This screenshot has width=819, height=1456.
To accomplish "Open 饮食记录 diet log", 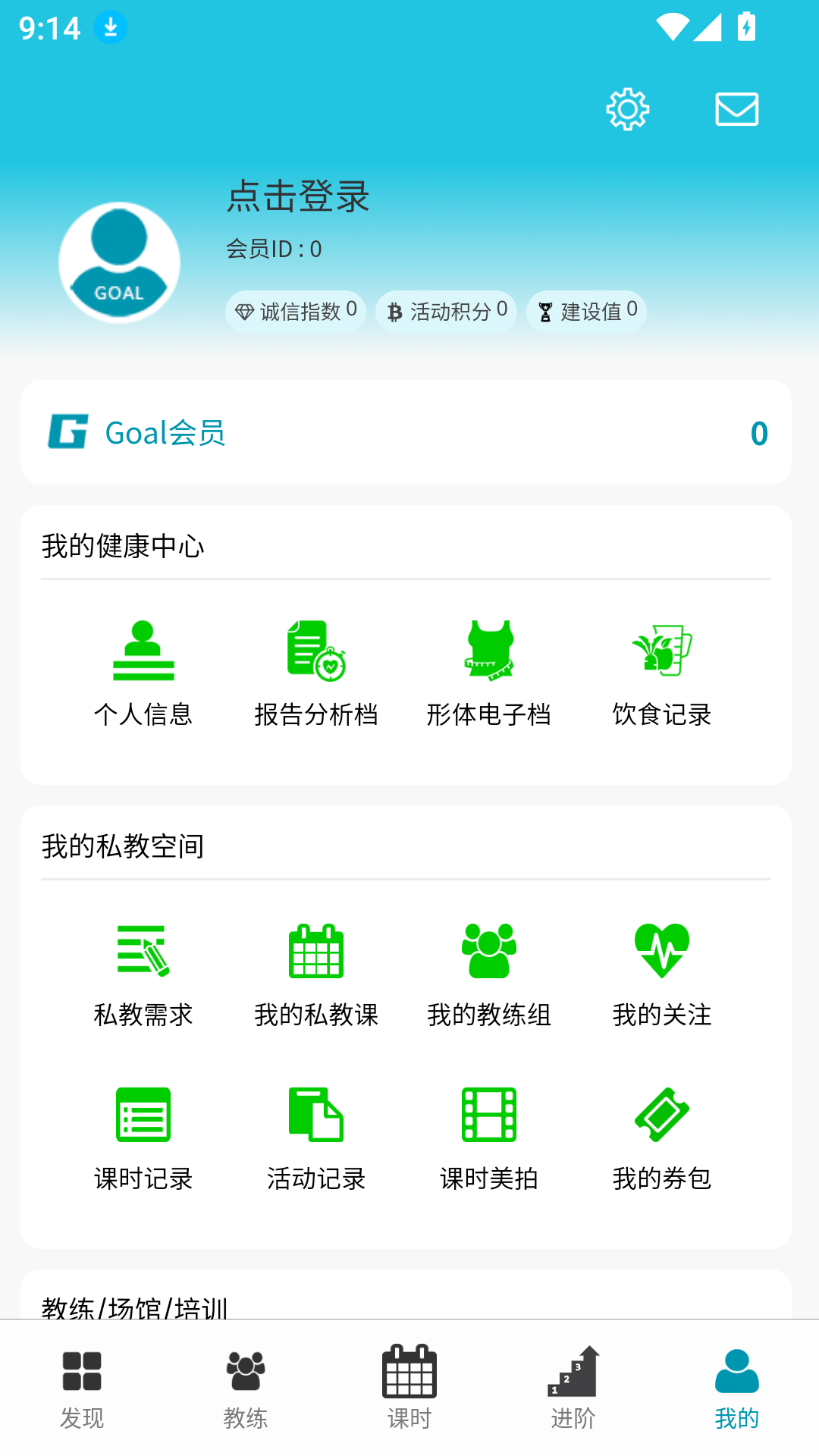I will [x=662, y=673].
